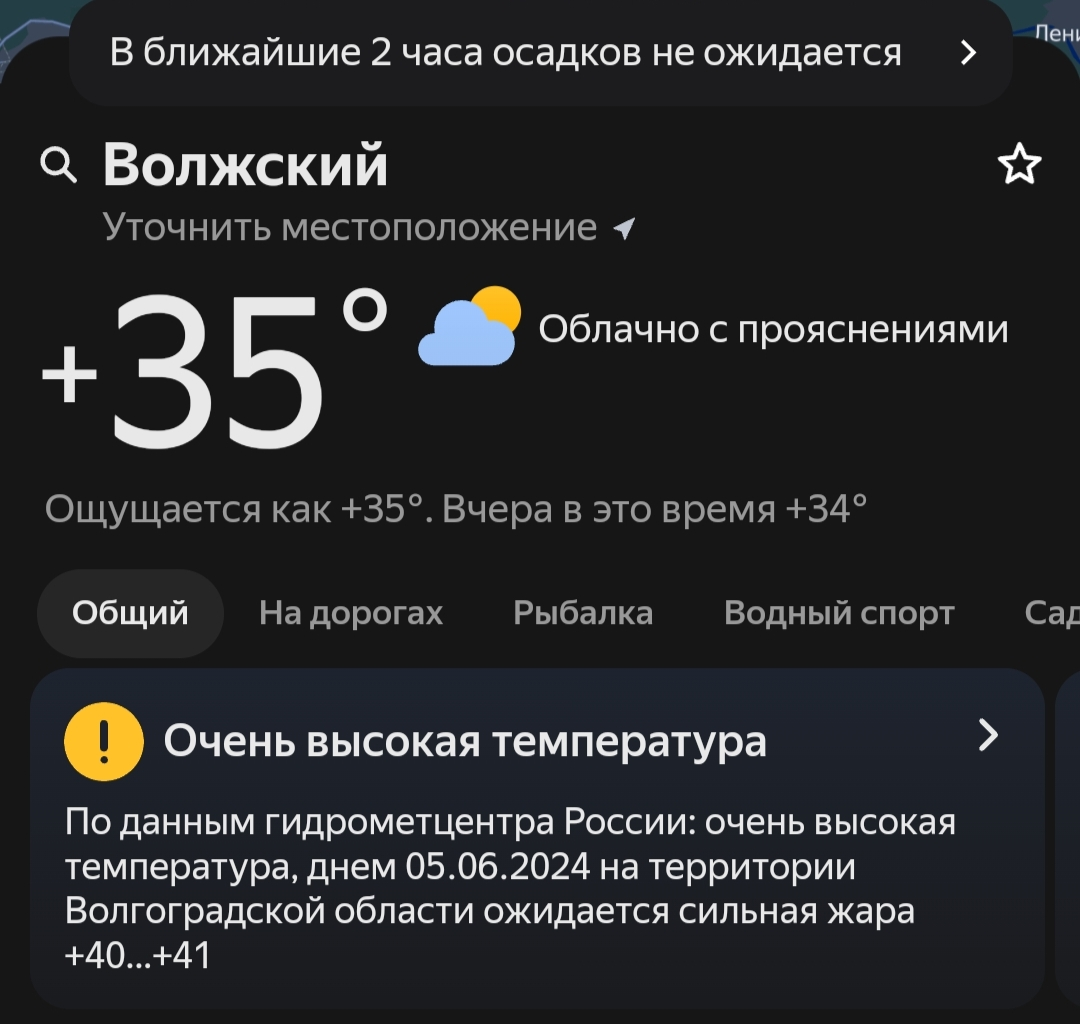Select the 'Общий' tab
The image size is (1080, 1024).
pyautogui.click(x=130, y=613)
